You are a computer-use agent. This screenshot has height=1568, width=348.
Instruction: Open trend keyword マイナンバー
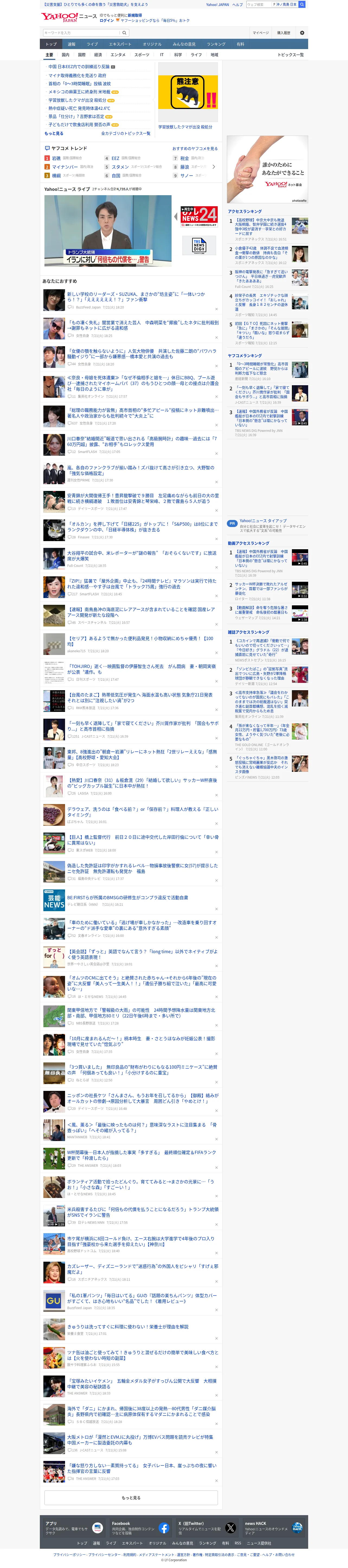(65, 167)
